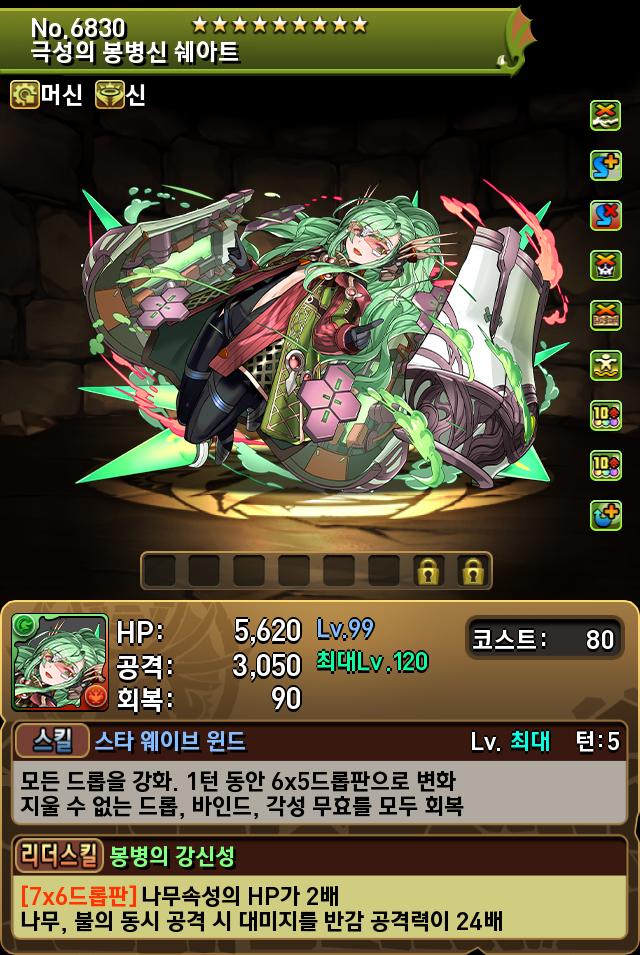This screenshot has width=640, height=955.
Task: View 스타 웨이브 윈드 skill details
Action: (x=170, y=741)
